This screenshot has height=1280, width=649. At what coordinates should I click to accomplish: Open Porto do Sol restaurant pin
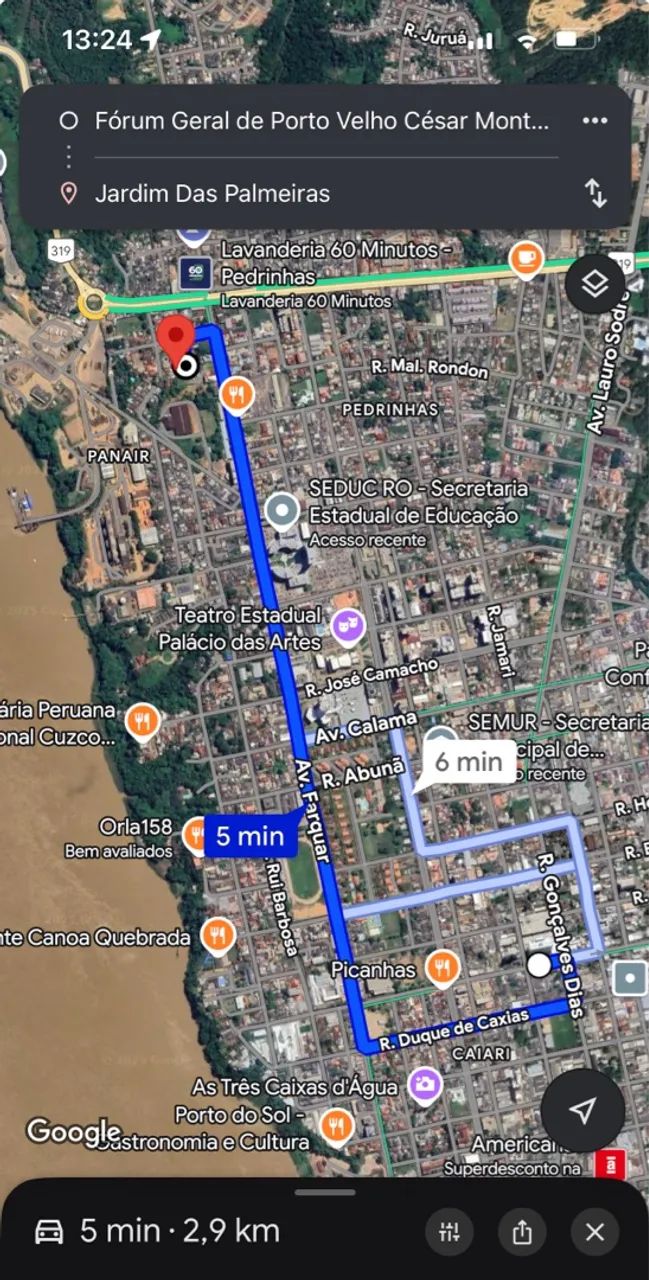(x=337, y=1128)
